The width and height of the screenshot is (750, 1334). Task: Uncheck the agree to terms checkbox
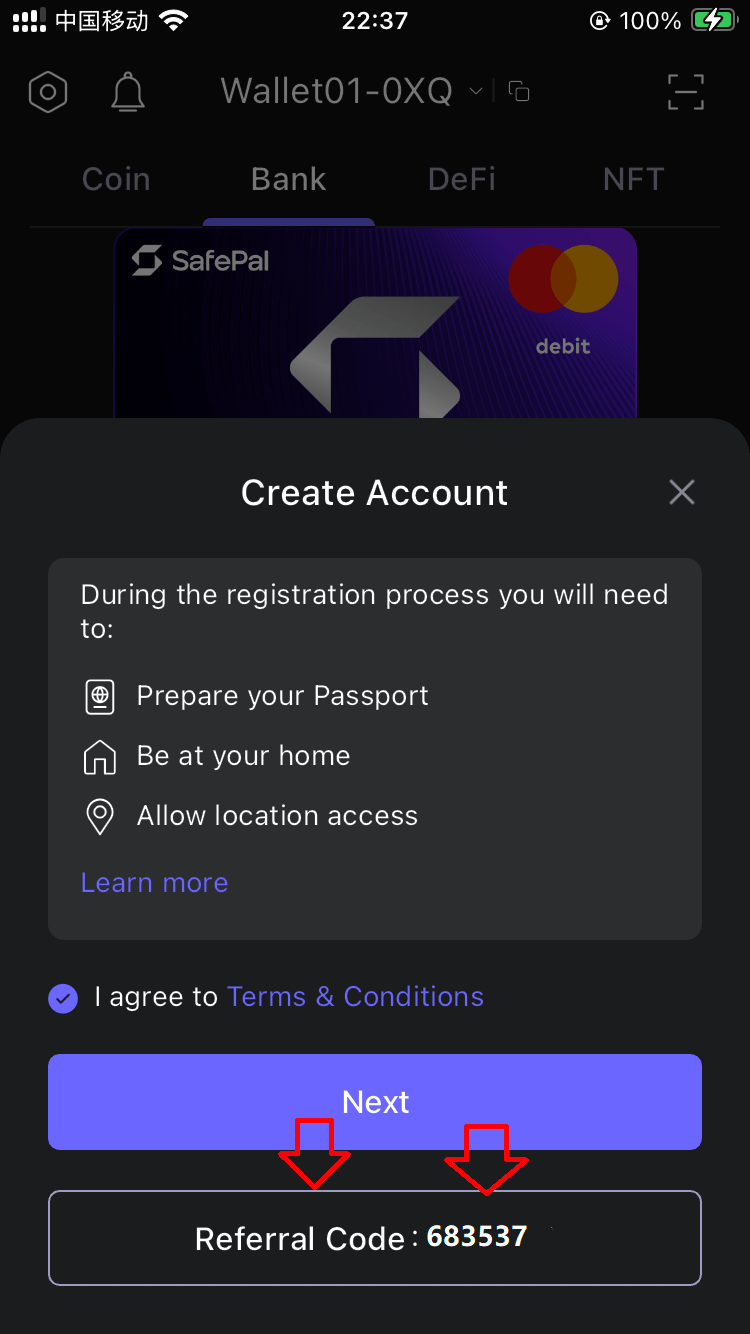63,998
